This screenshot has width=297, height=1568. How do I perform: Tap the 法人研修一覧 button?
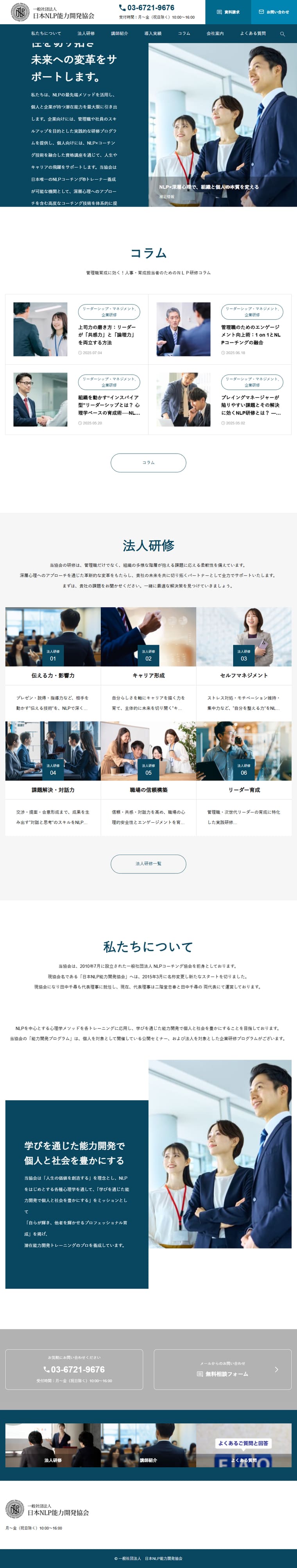coord(148,864)
